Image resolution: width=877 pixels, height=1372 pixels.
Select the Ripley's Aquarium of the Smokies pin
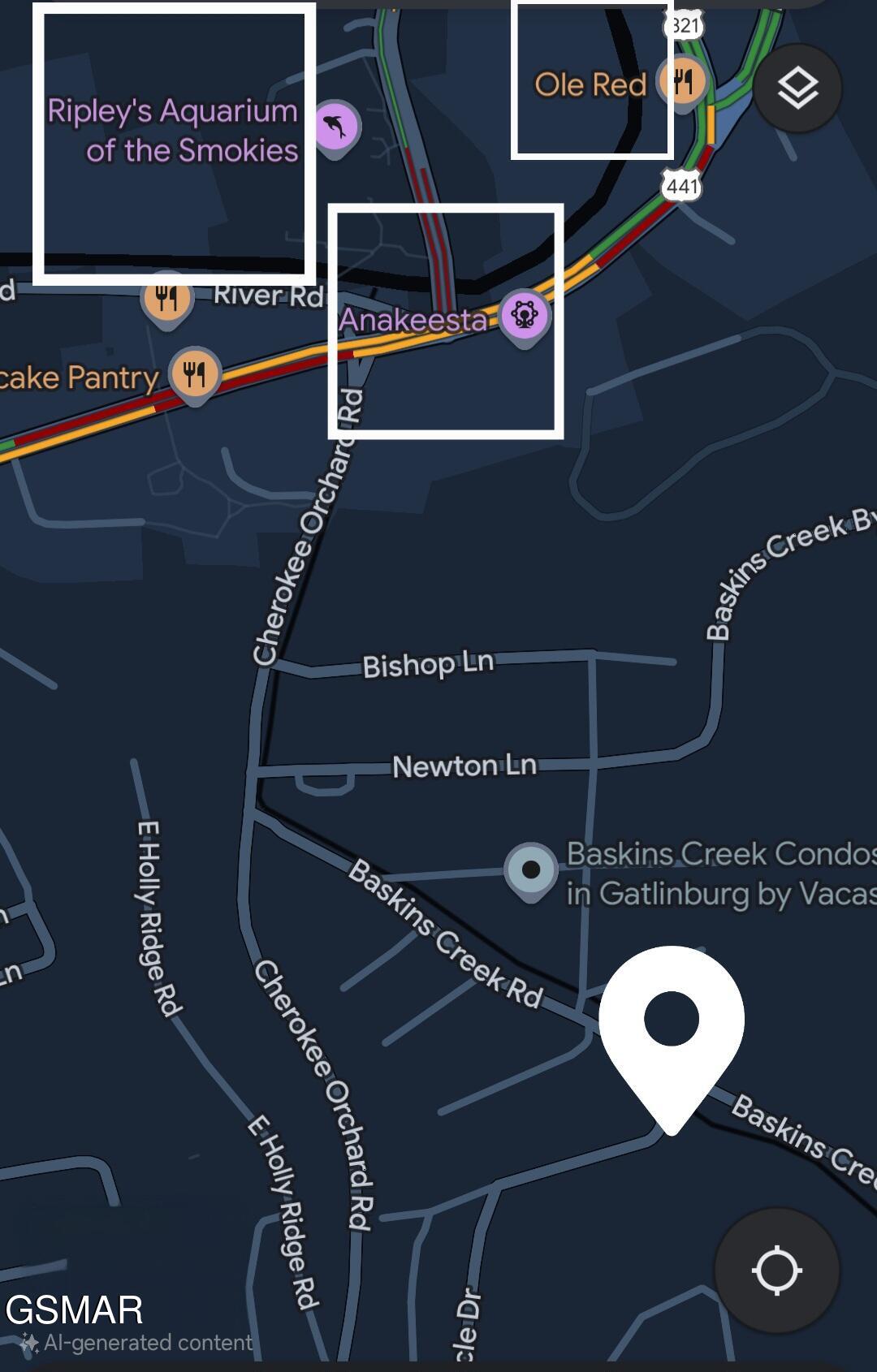(x=335, y=126)
